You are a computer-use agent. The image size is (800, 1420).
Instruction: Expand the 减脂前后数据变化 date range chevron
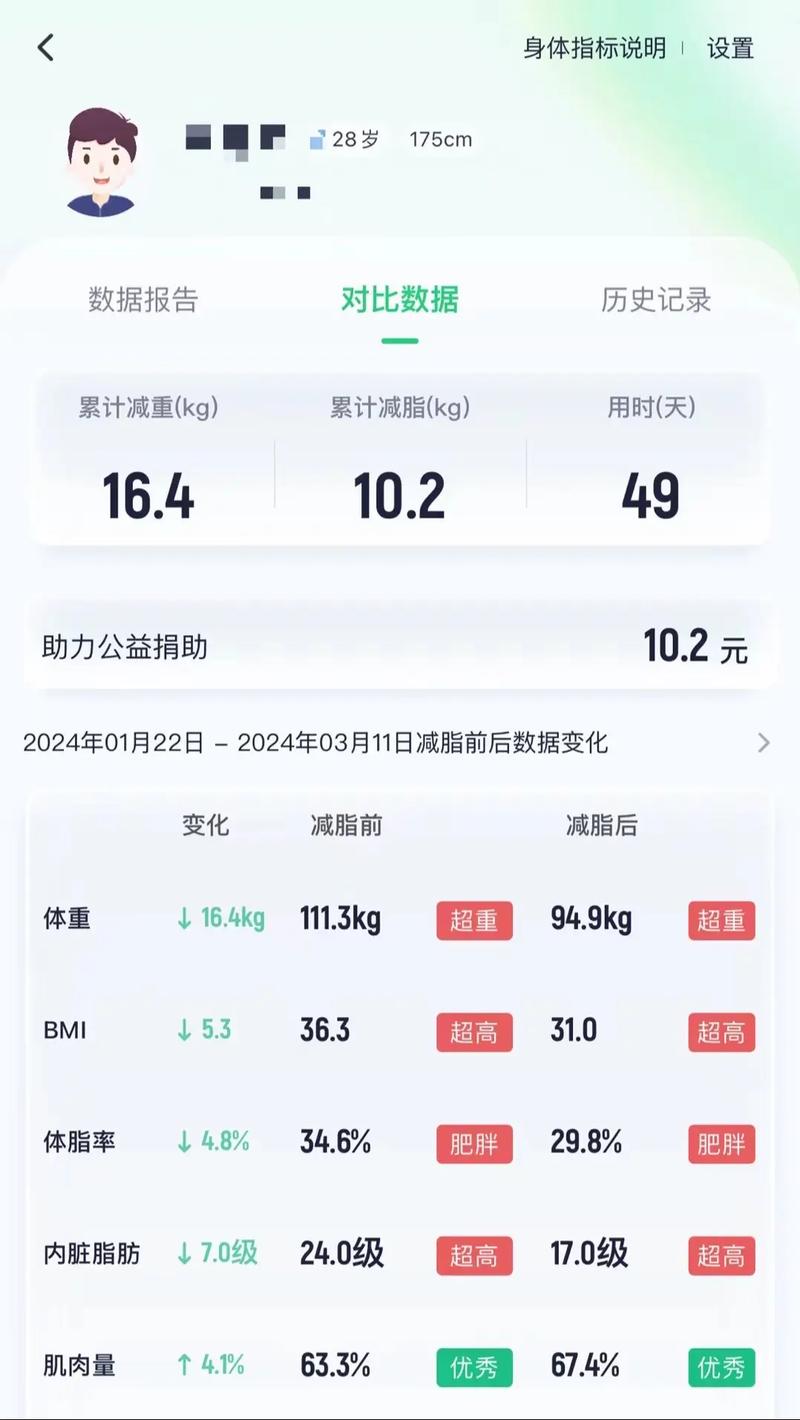tap(764, 743)
